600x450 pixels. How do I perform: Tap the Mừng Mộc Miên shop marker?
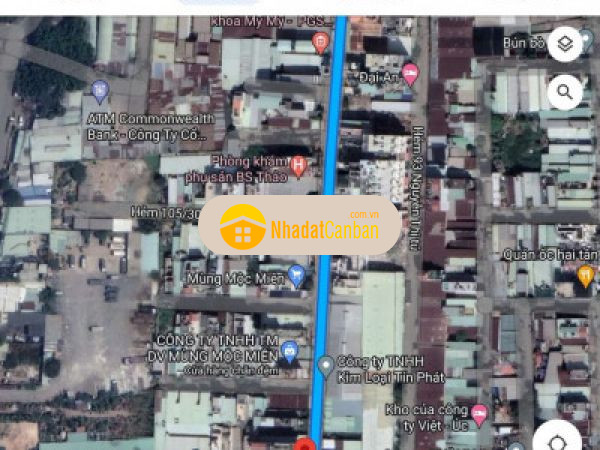(296, 276)
